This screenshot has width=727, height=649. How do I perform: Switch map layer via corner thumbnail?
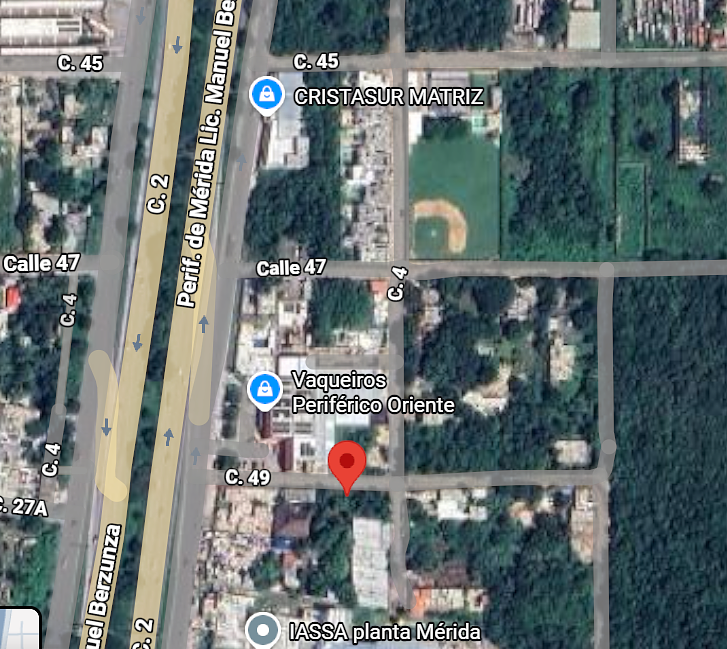(18, 628)
